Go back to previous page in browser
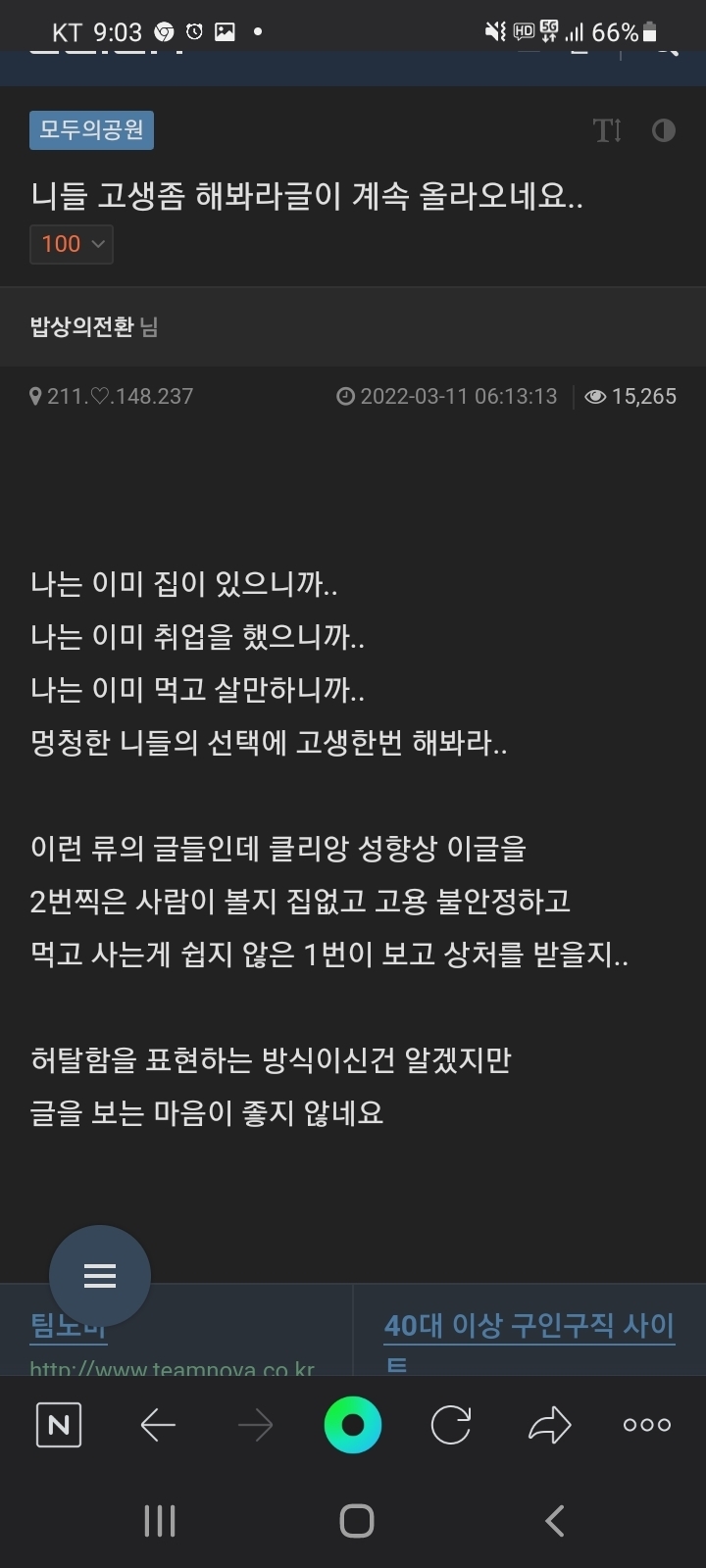Image resolution: width=706 pixels, height=1568 pixels. pos(158,1425)
